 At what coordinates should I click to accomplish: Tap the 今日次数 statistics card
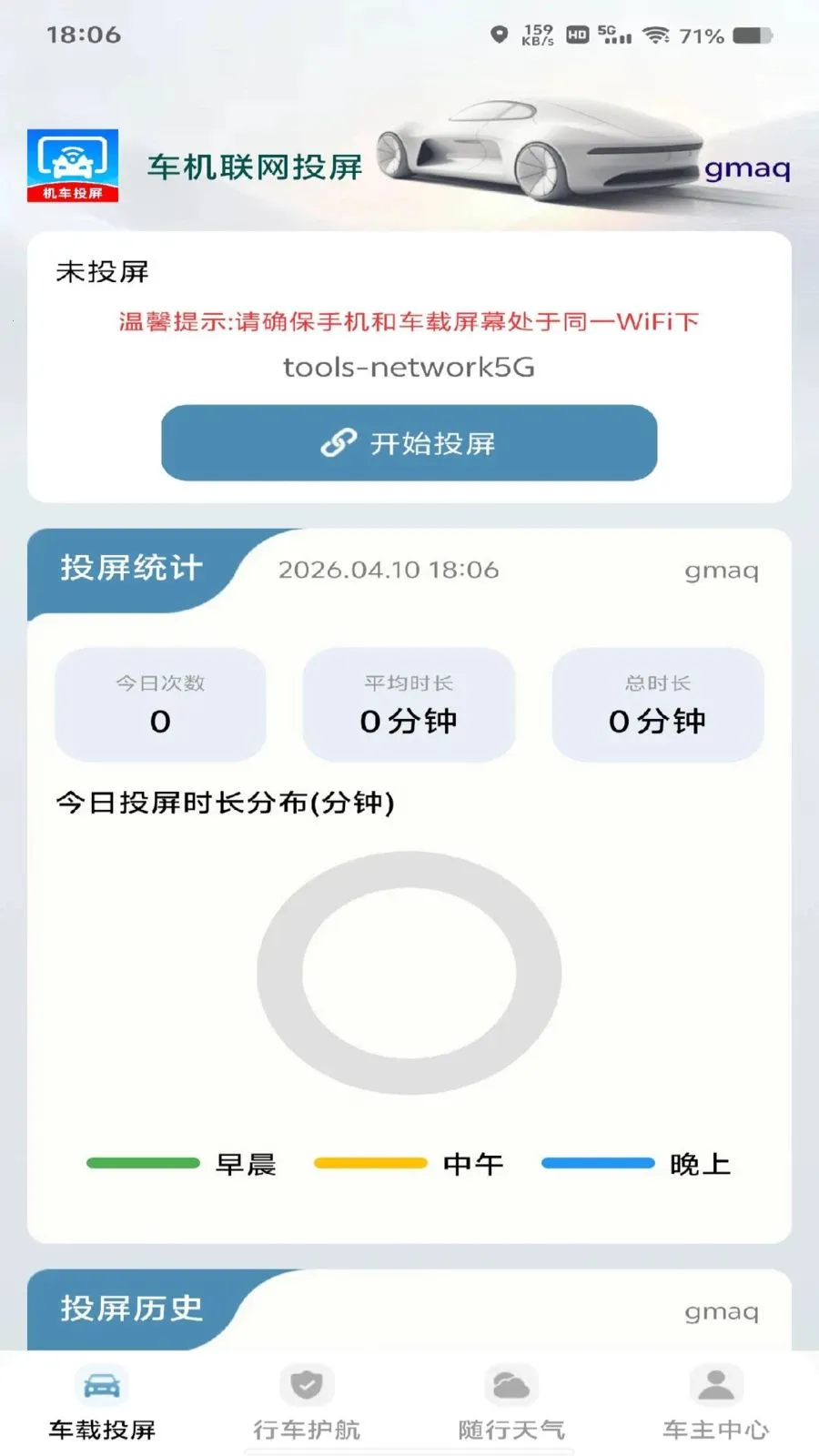[160, 704]
